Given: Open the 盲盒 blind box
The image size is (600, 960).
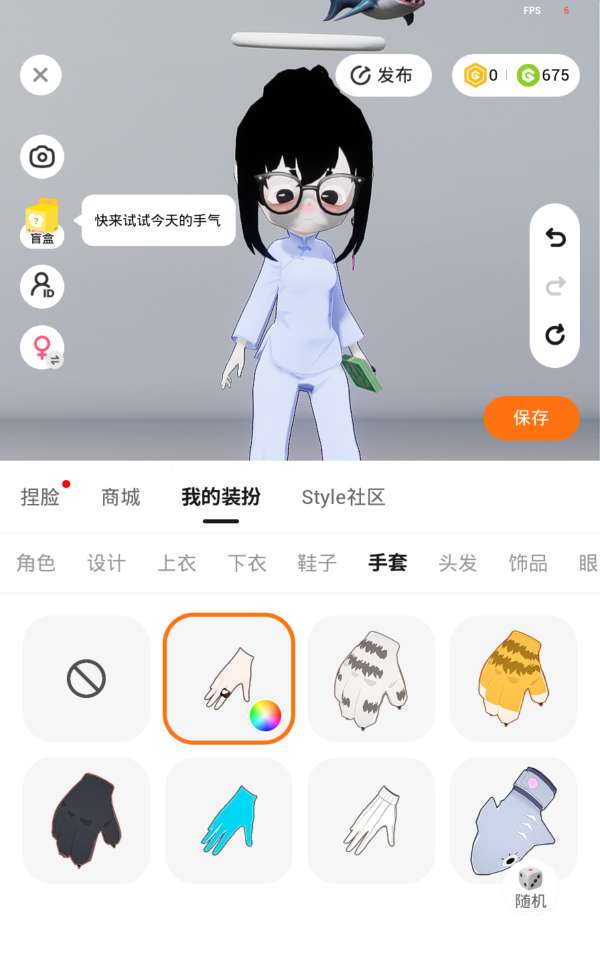Looking at the screenshot, I should (x=42, y=222).
